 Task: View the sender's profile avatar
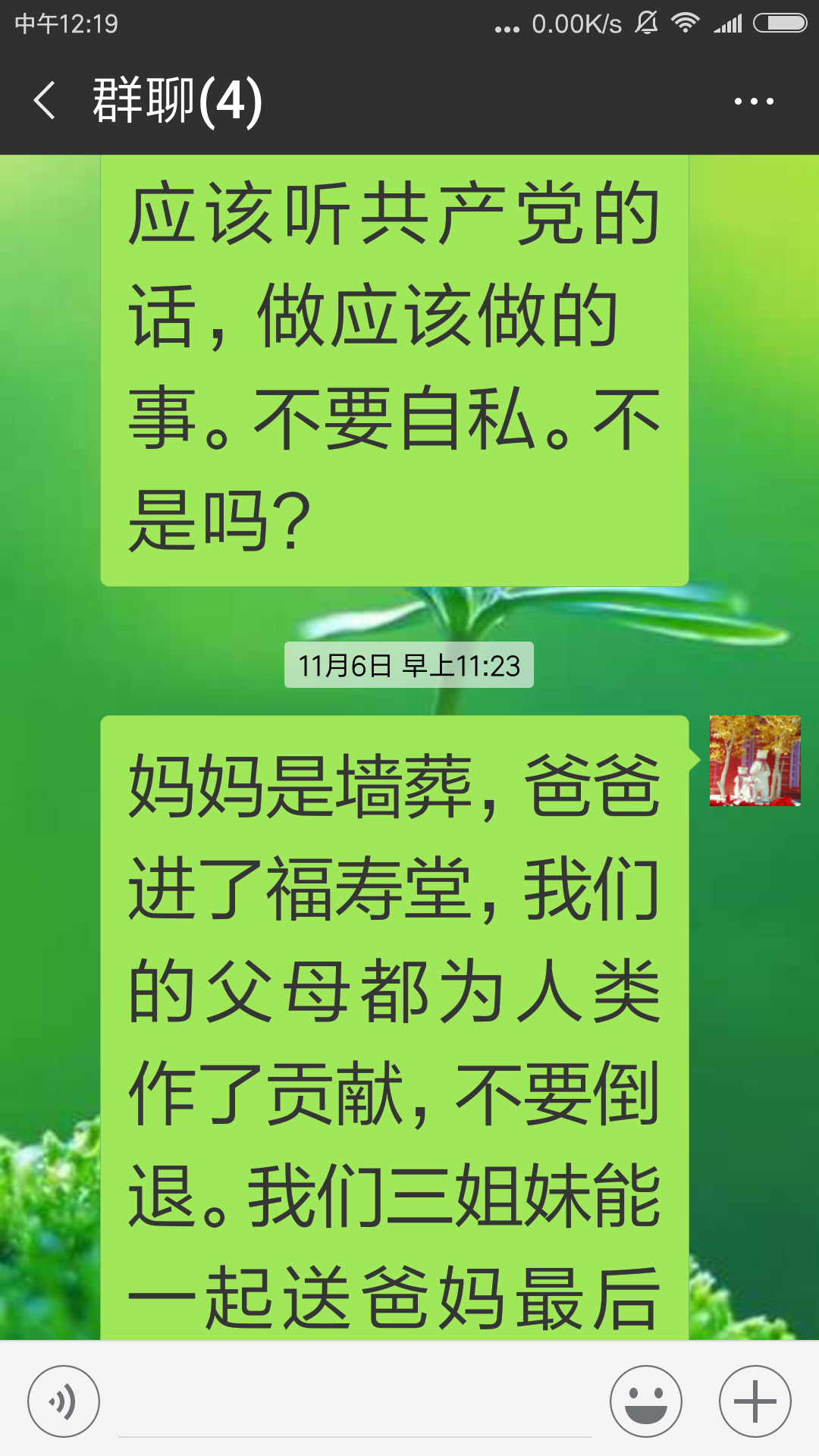(755, 761)
